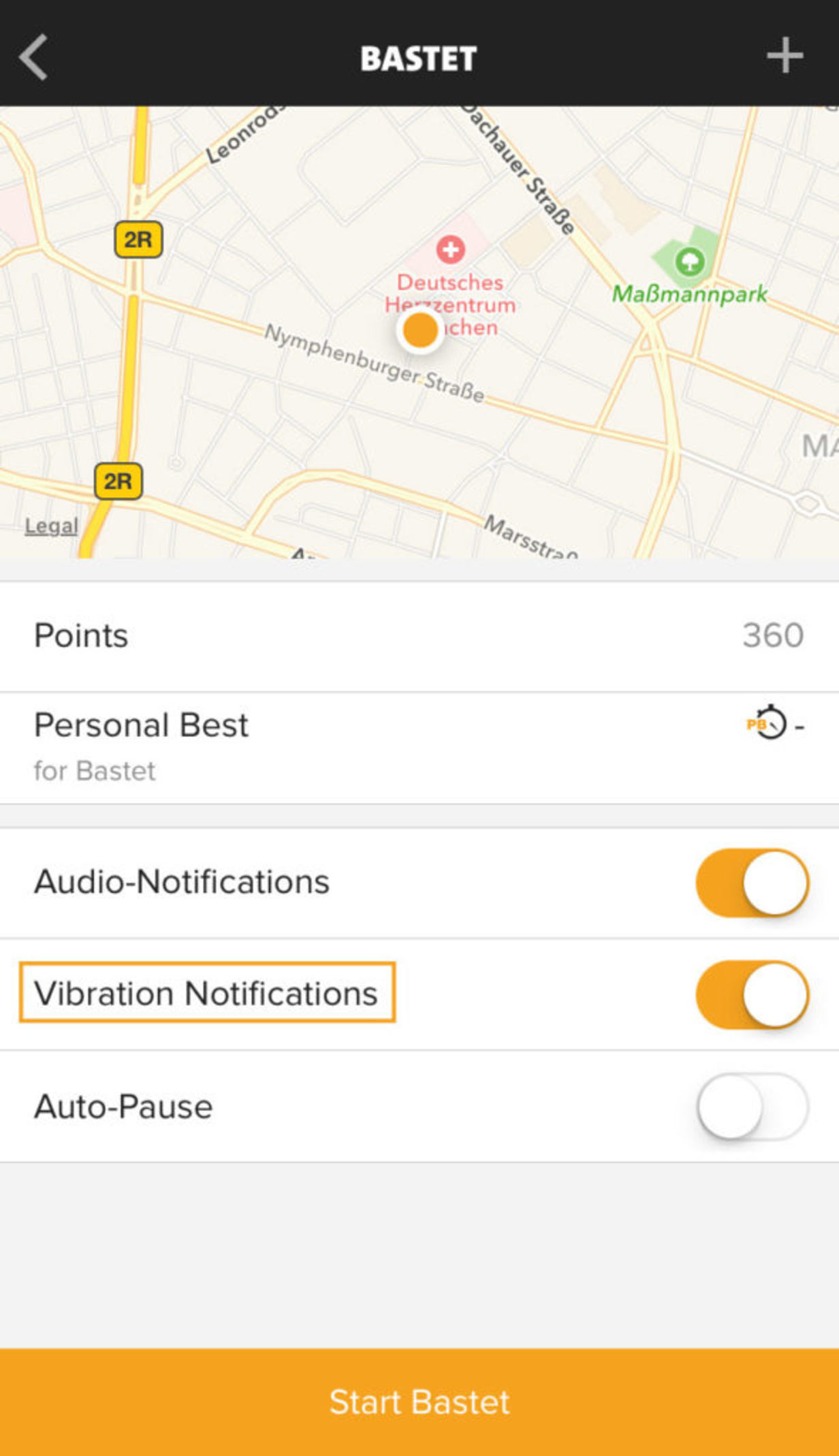
Task: Turn off Audio-Notifications switch
Action: pyautogui.click(x=752, y=883)
